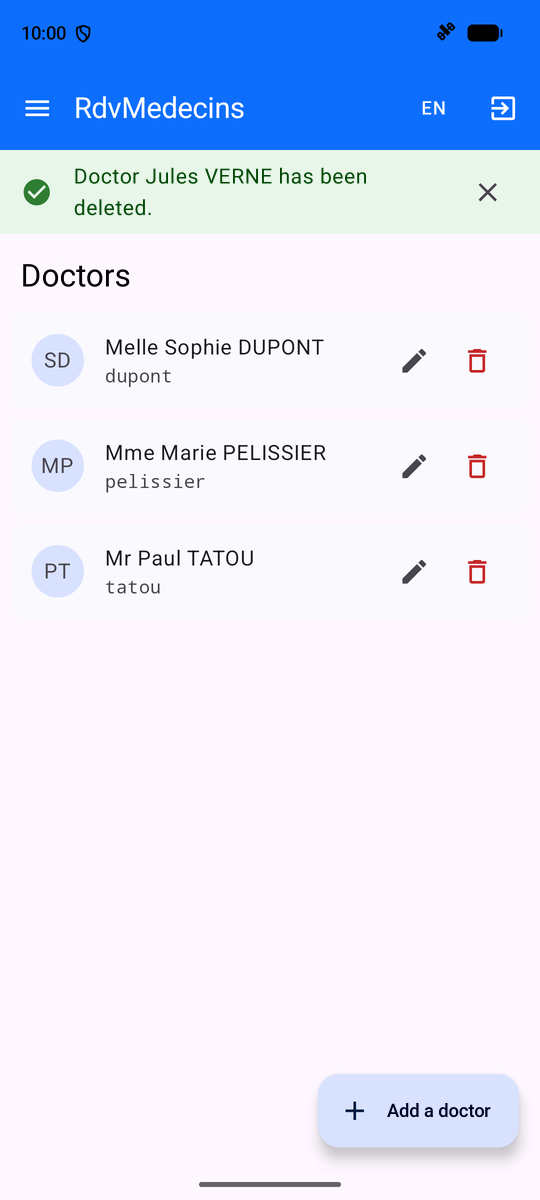Open the navigation drawer menu
The width and height of the screenshot is (540, 1200).
(37, 108)
